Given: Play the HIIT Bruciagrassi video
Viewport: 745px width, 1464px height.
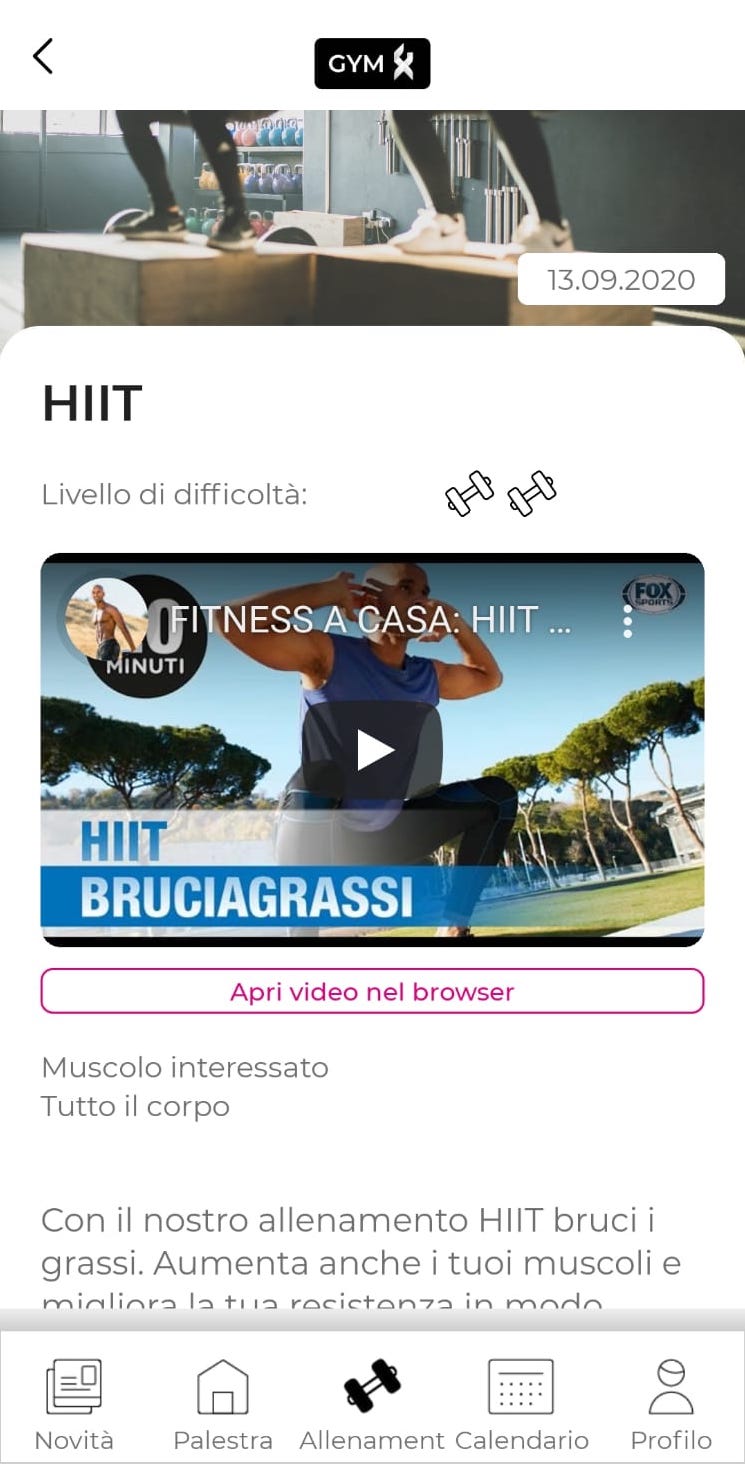Looking at the screenshot, I should click(x=373, y=750).
